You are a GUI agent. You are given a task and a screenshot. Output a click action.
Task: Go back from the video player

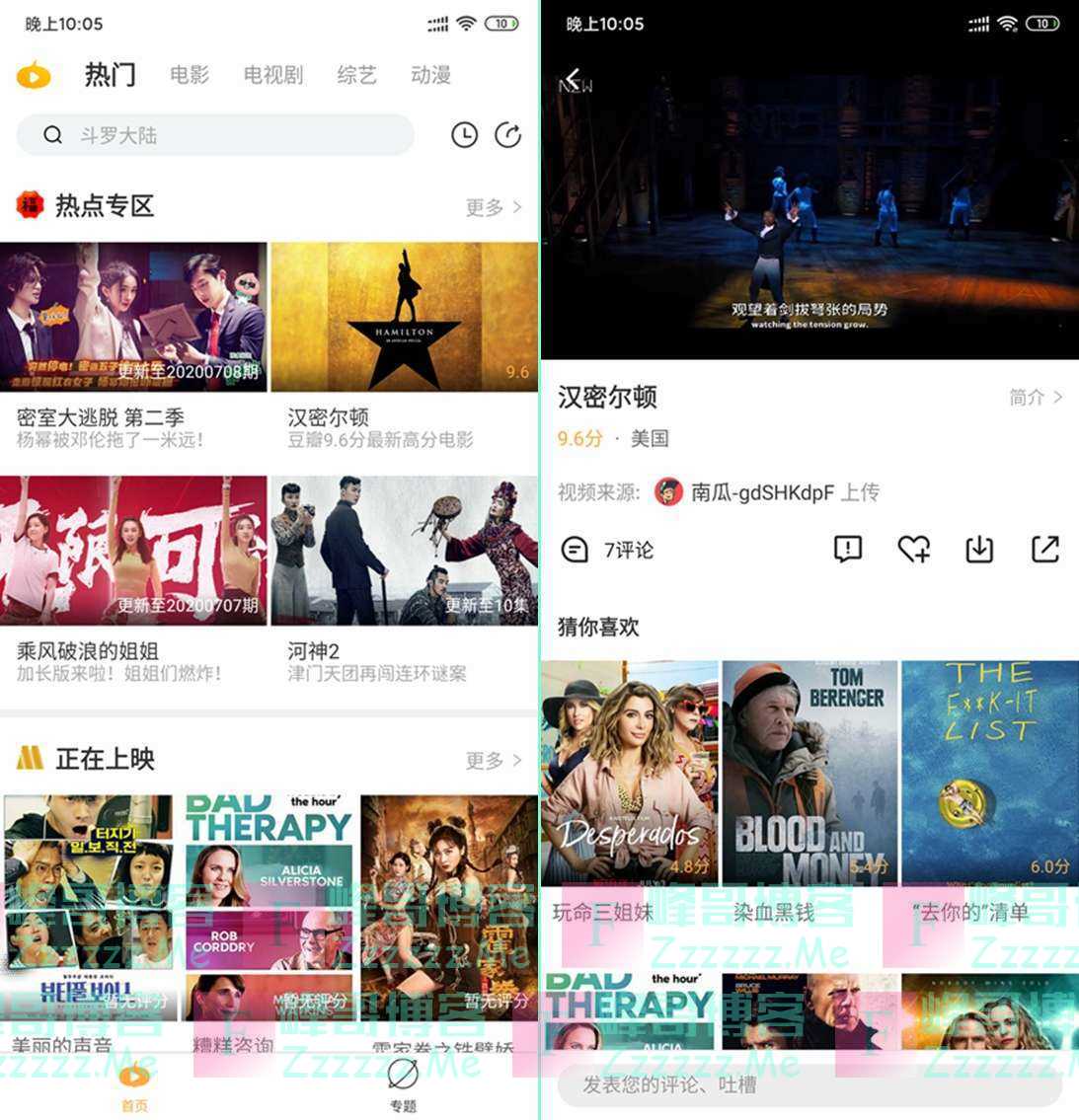tap(573, 81)
